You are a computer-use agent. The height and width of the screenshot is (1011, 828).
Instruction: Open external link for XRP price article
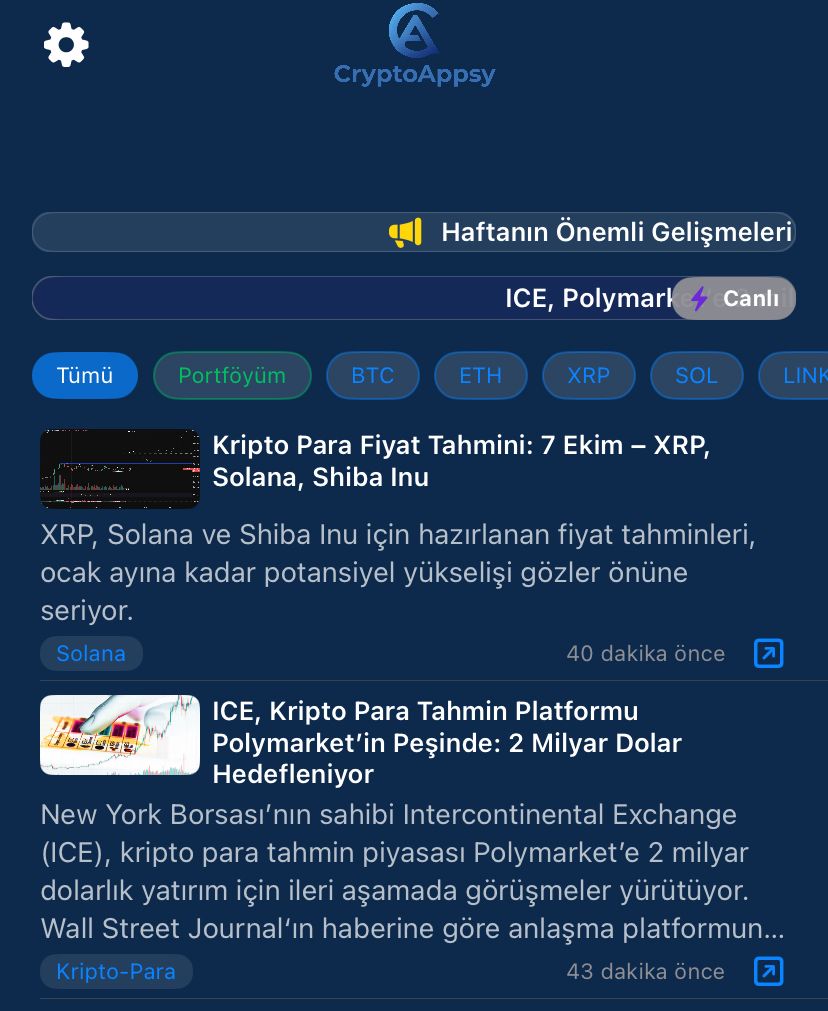tap(768, 654)
